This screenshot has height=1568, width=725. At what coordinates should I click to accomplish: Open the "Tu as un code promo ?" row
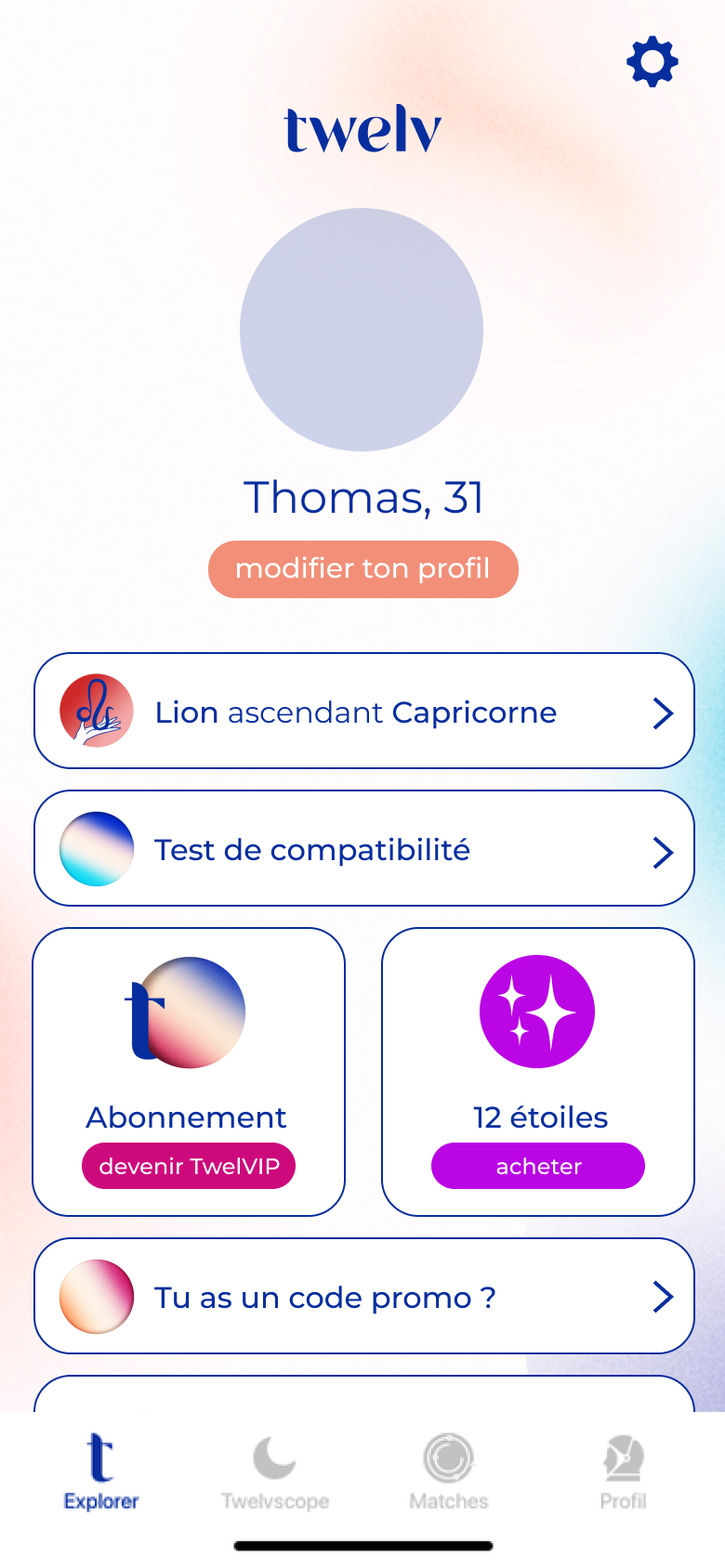click(364, 1296)
